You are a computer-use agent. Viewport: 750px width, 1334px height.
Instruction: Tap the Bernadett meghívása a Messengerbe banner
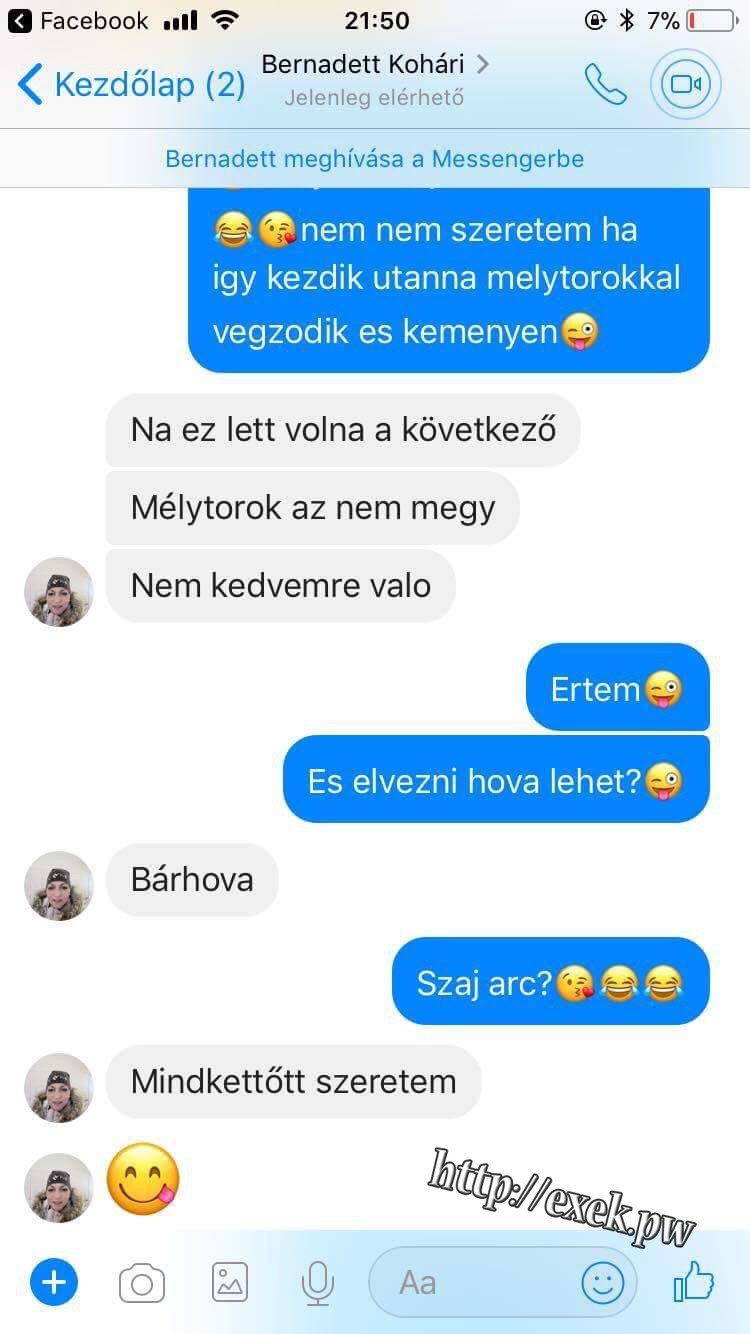pyautogui.click(x=375, y=158)
